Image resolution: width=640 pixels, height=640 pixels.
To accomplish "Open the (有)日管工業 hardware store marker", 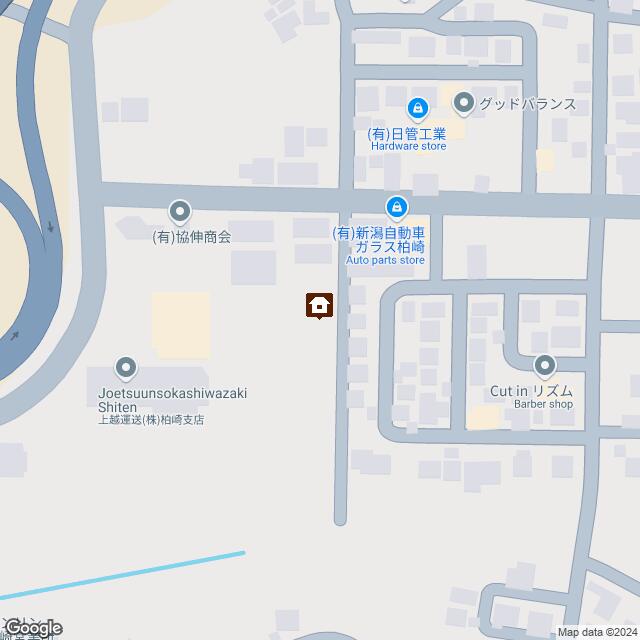I will point(417,107).
